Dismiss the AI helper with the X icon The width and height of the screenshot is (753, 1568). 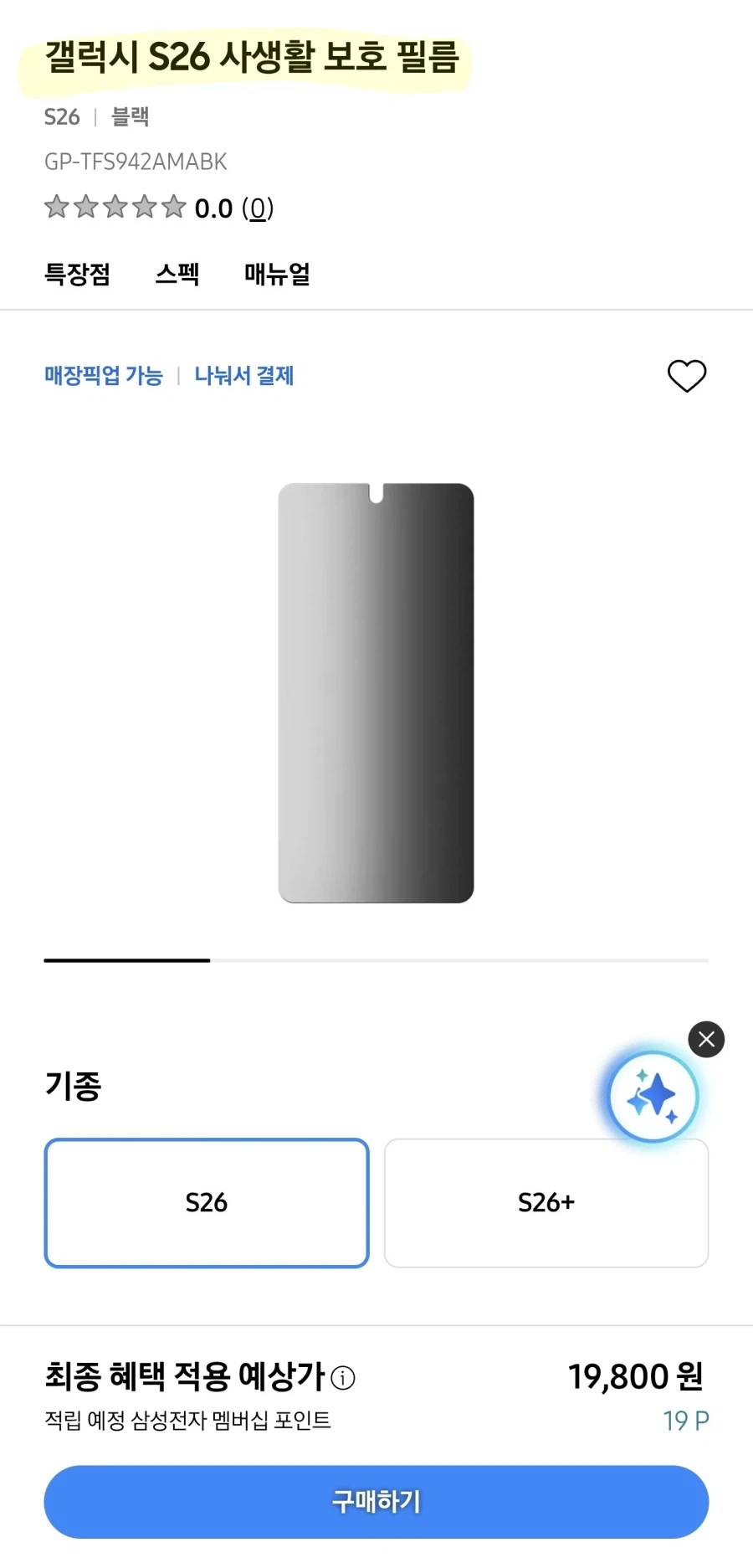coord(705,1039)
